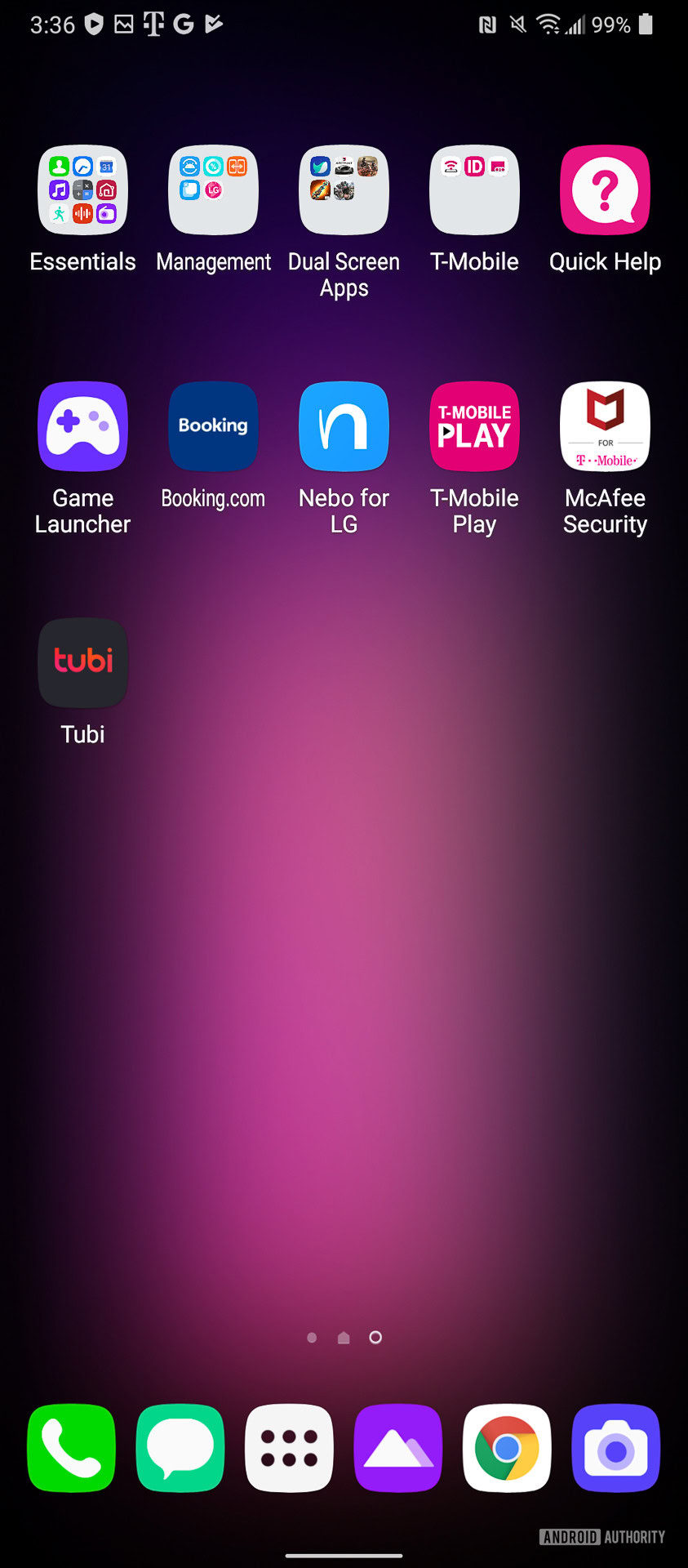Viewport: 688px width, 1568px height.
Task: Tap the home page indicator
Action: [344, 1338]
